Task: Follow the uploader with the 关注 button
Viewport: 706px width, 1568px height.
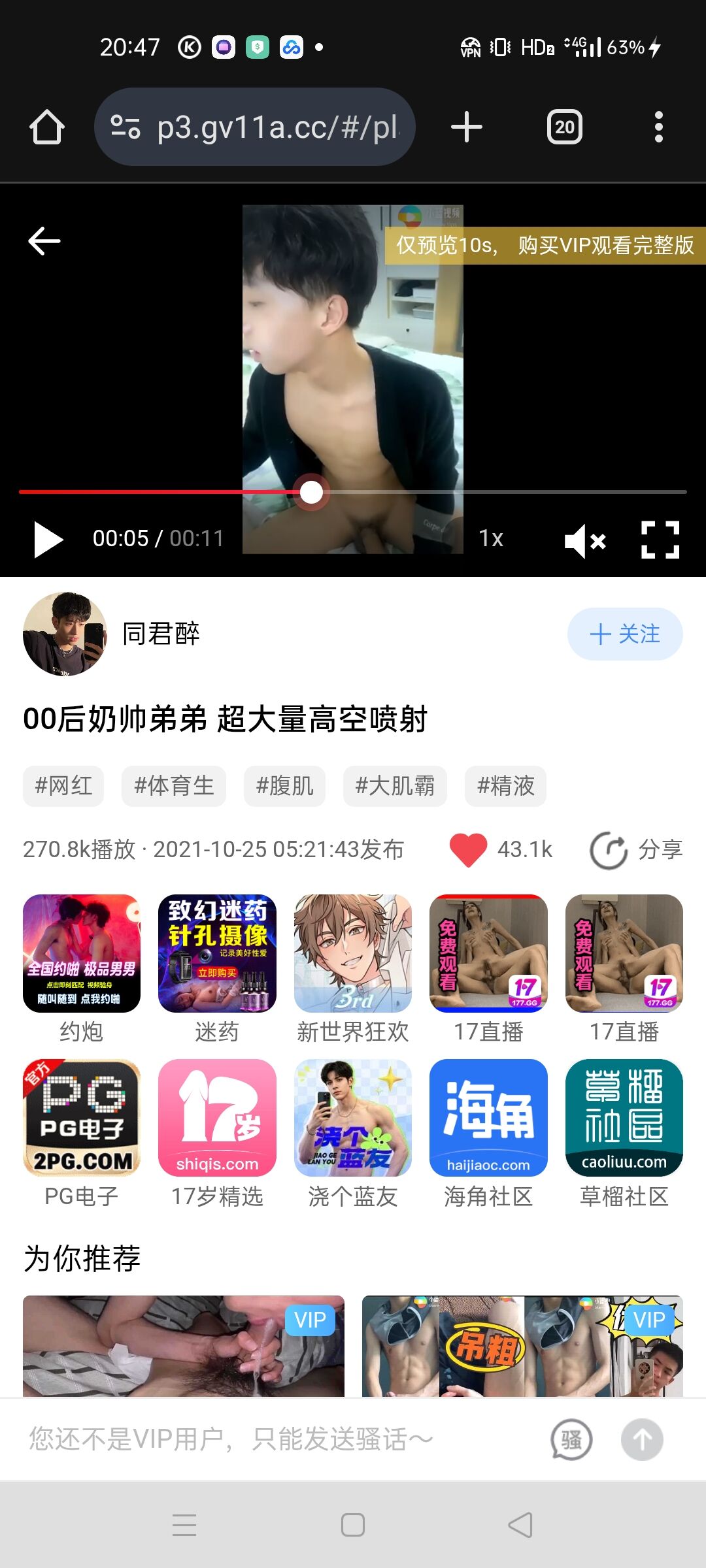Action: coord(625,634)
